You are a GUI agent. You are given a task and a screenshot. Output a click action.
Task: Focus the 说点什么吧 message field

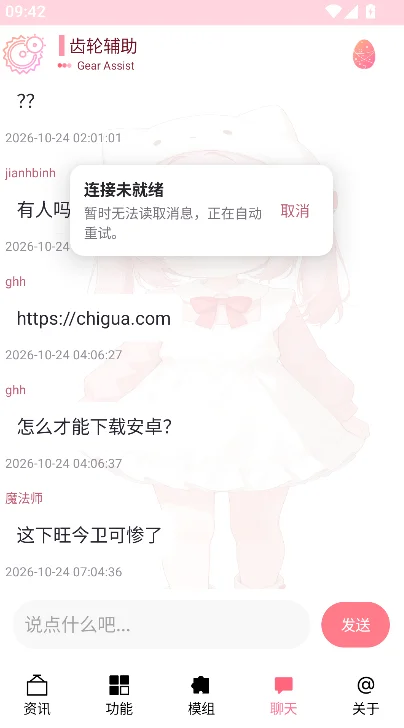click(161, 624)
